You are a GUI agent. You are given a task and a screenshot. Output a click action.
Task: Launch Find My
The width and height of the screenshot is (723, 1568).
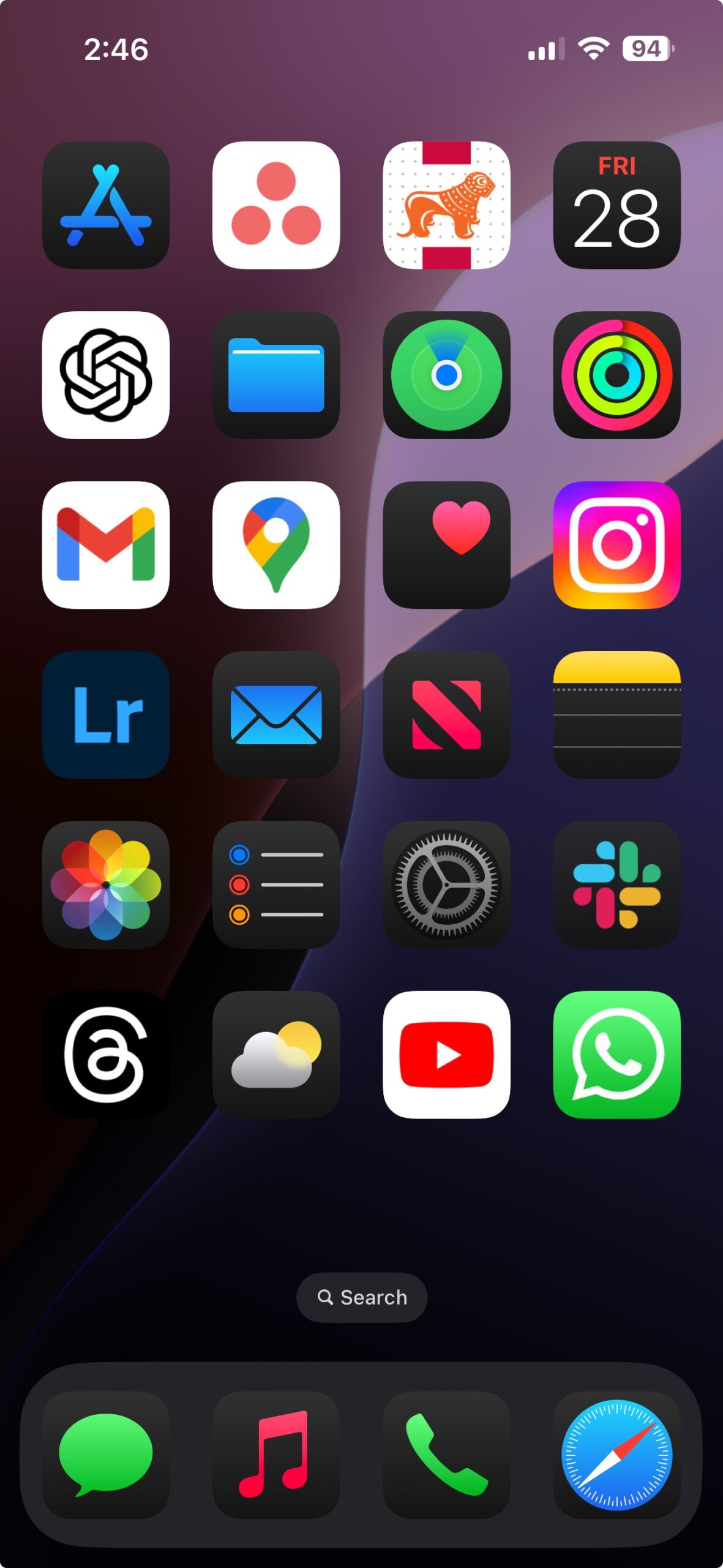click(446, 375)
